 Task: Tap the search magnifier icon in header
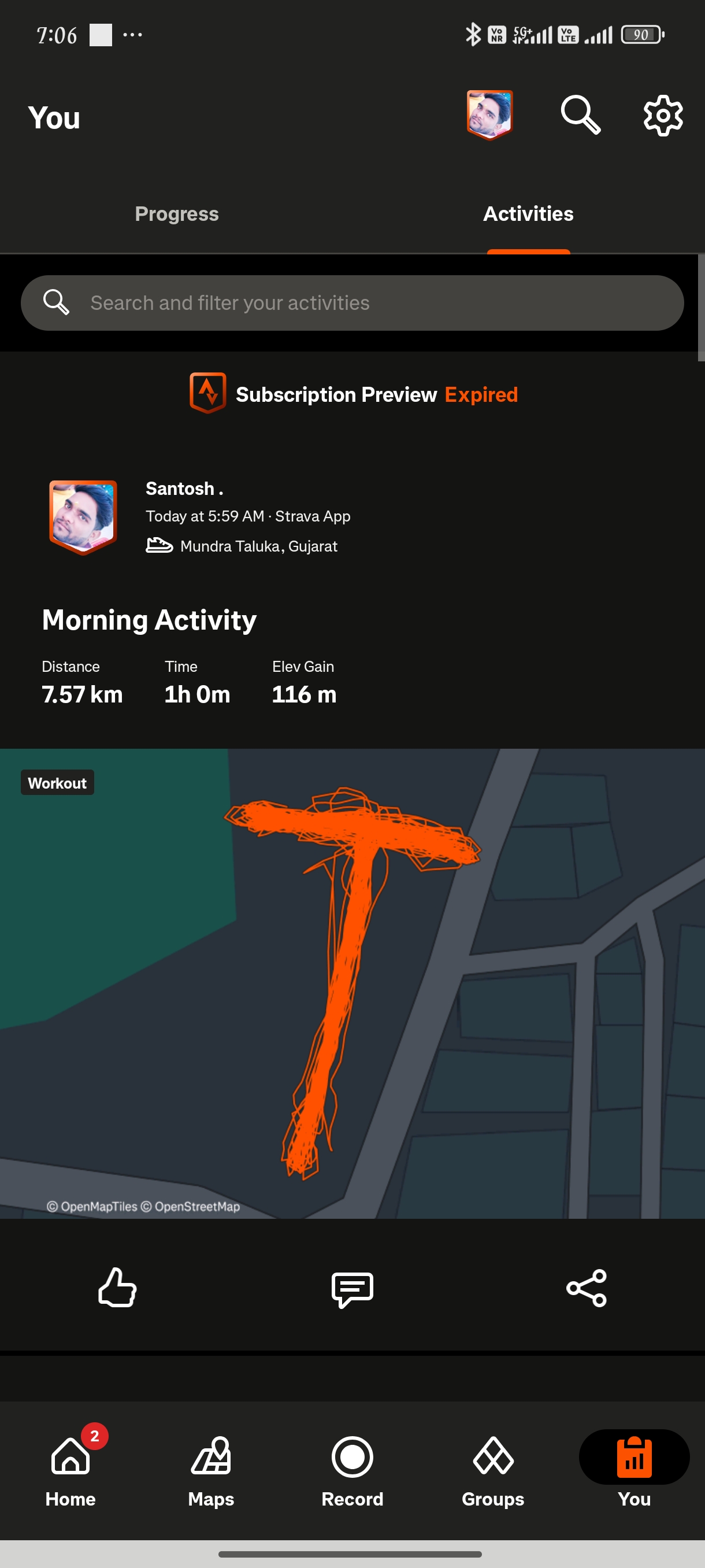point(580,114)
